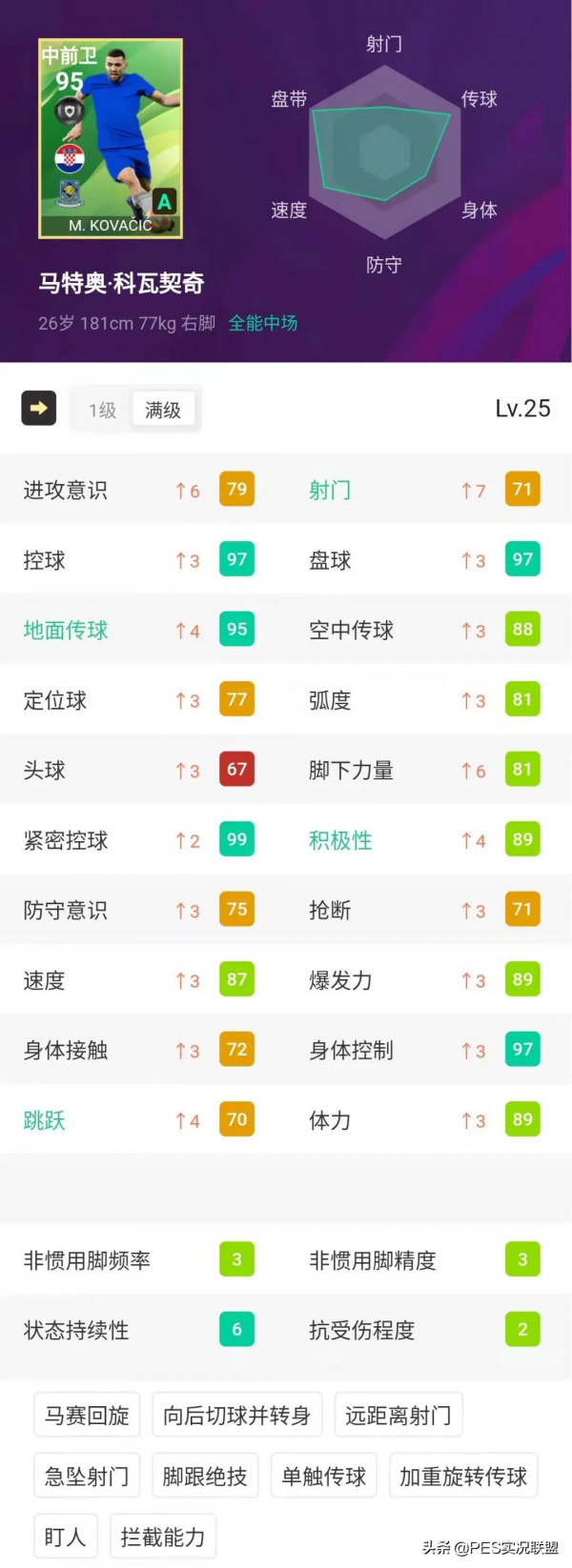Tap the 马赛回旋 skill chip

[87, 1416]
